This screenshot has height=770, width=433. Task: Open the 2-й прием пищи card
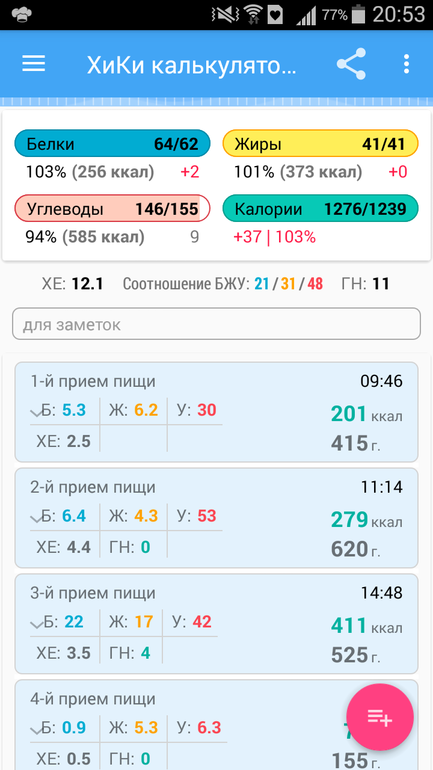[x=216, y=518]
